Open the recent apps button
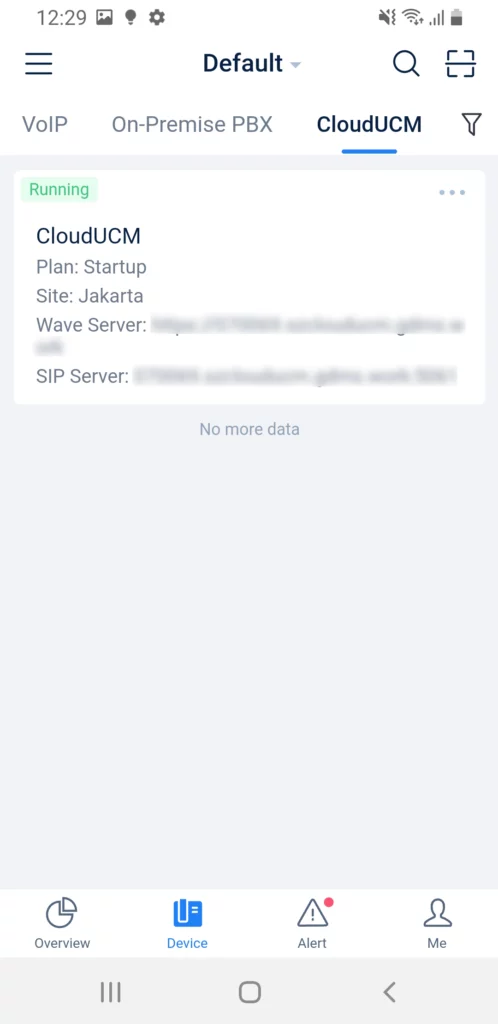The width and height of the screenshot is (498, 1024). 111,992
